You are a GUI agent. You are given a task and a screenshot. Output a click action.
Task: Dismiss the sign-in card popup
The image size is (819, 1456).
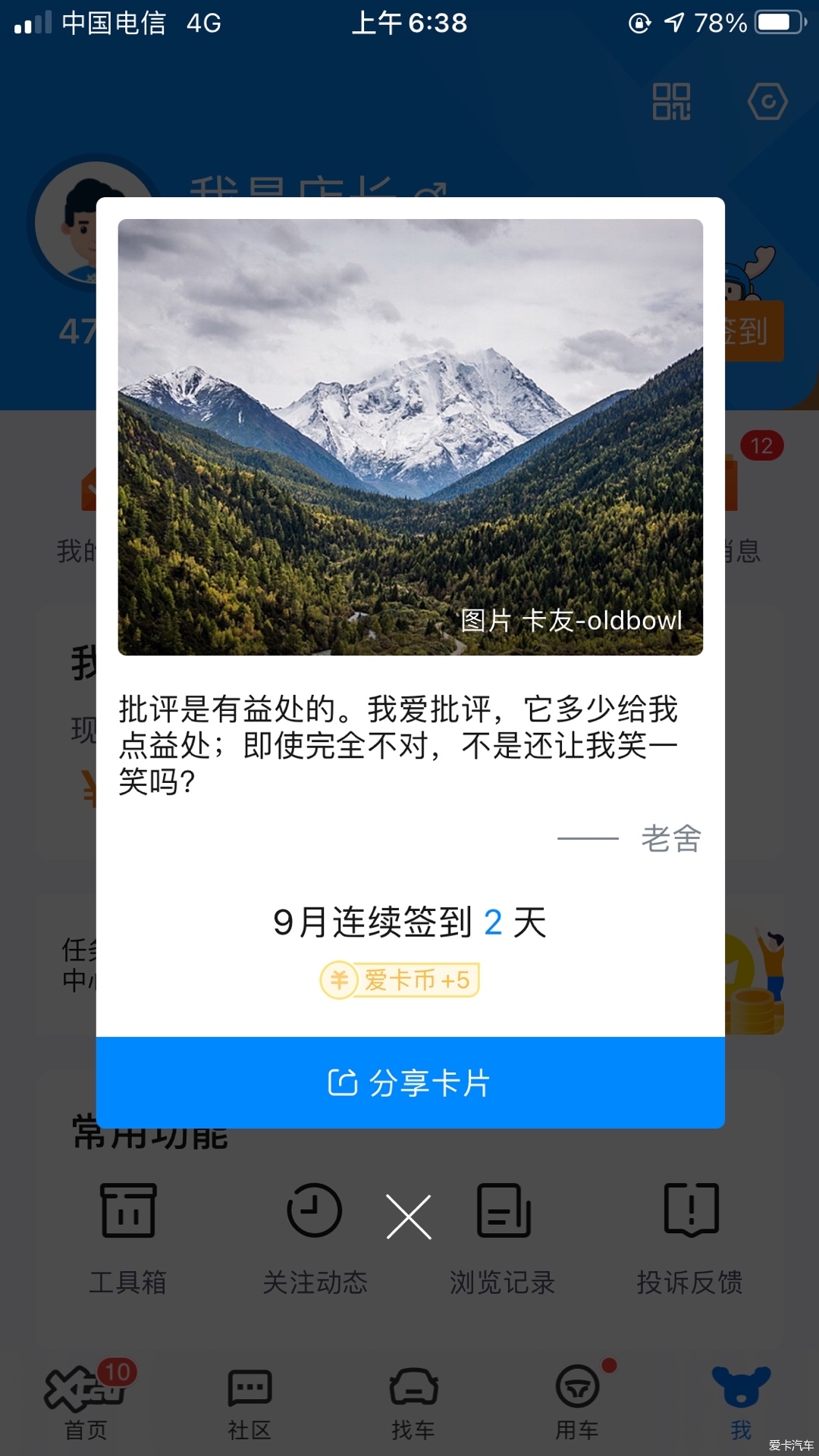(409, 1217)
